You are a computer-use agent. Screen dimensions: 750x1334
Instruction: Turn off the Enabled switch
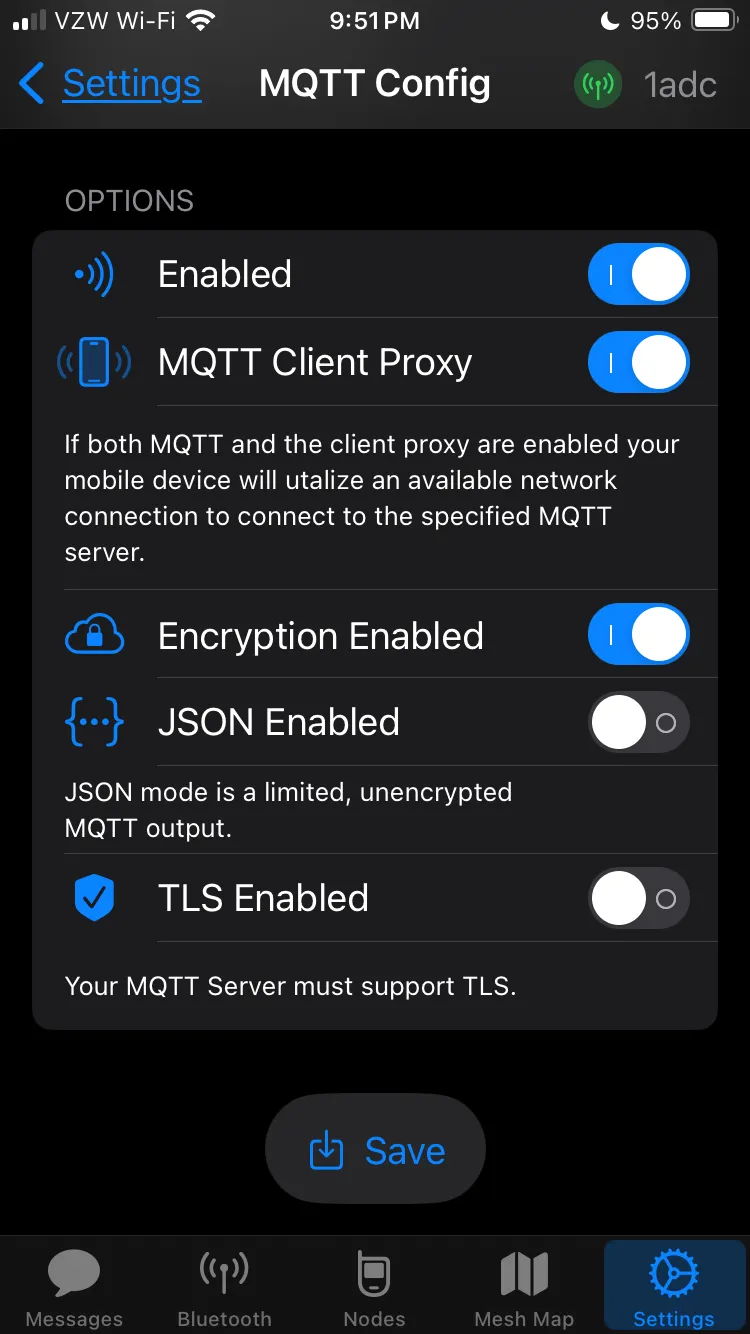(638, 274)
